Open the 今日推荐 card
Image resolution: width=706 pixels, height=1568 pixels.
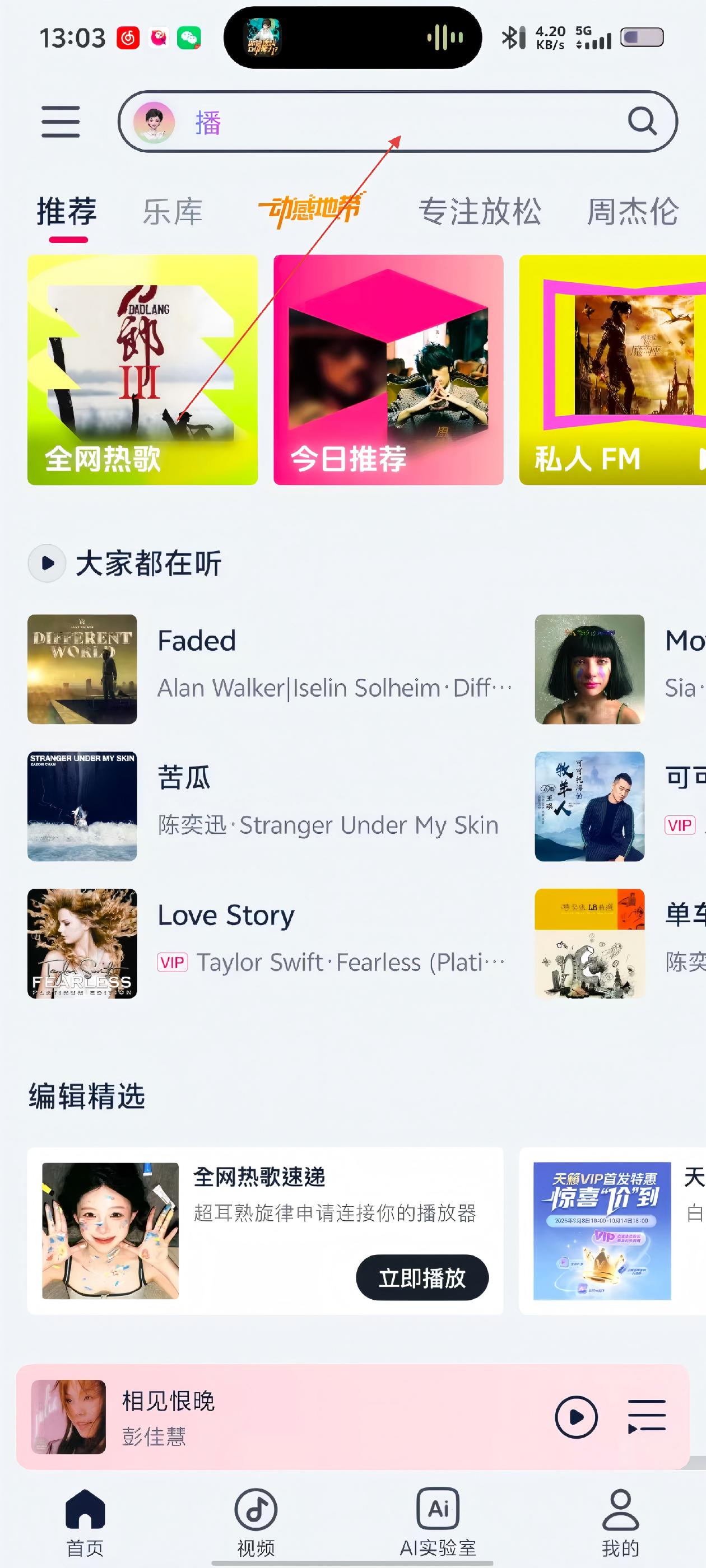388,370
